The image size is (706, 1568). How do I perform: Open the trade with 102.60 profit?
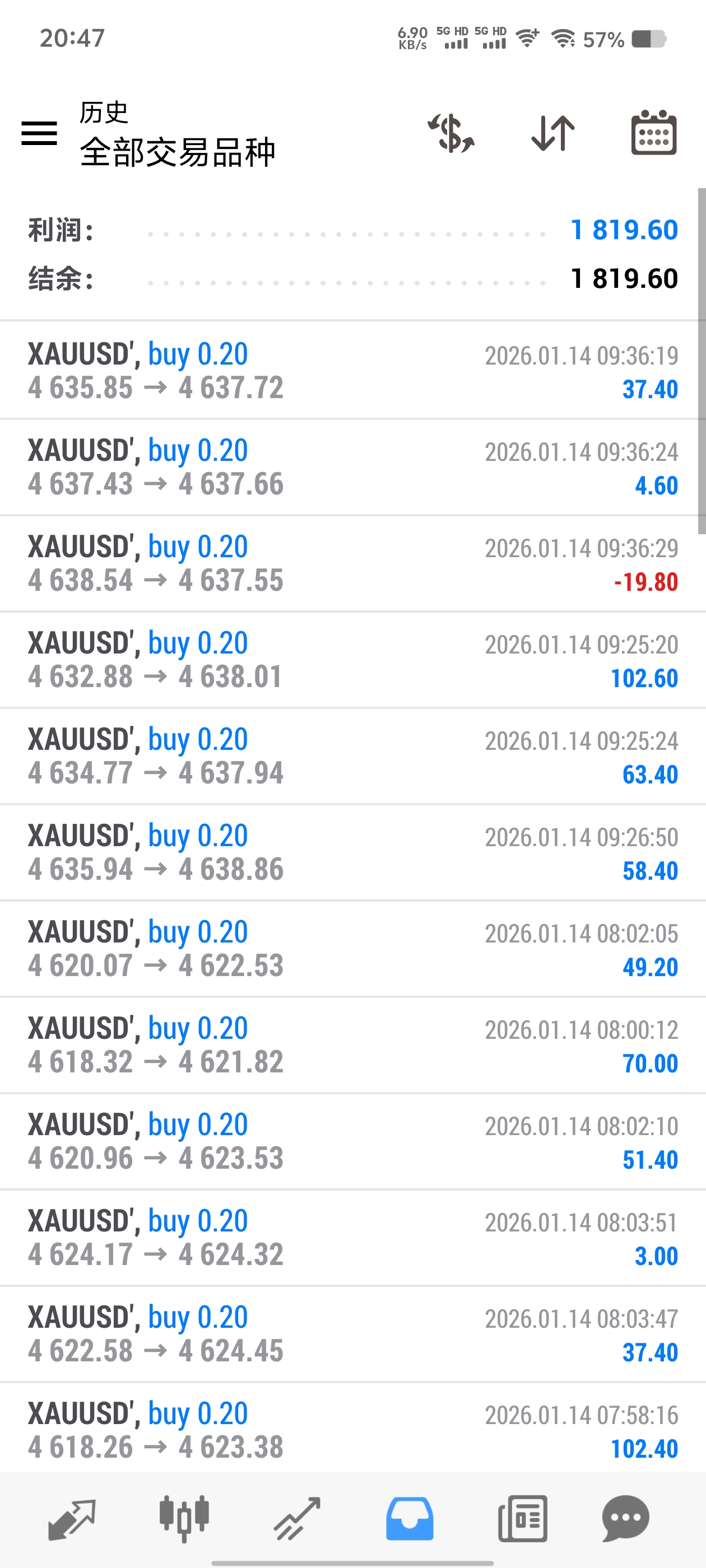(x=352, y=660)
